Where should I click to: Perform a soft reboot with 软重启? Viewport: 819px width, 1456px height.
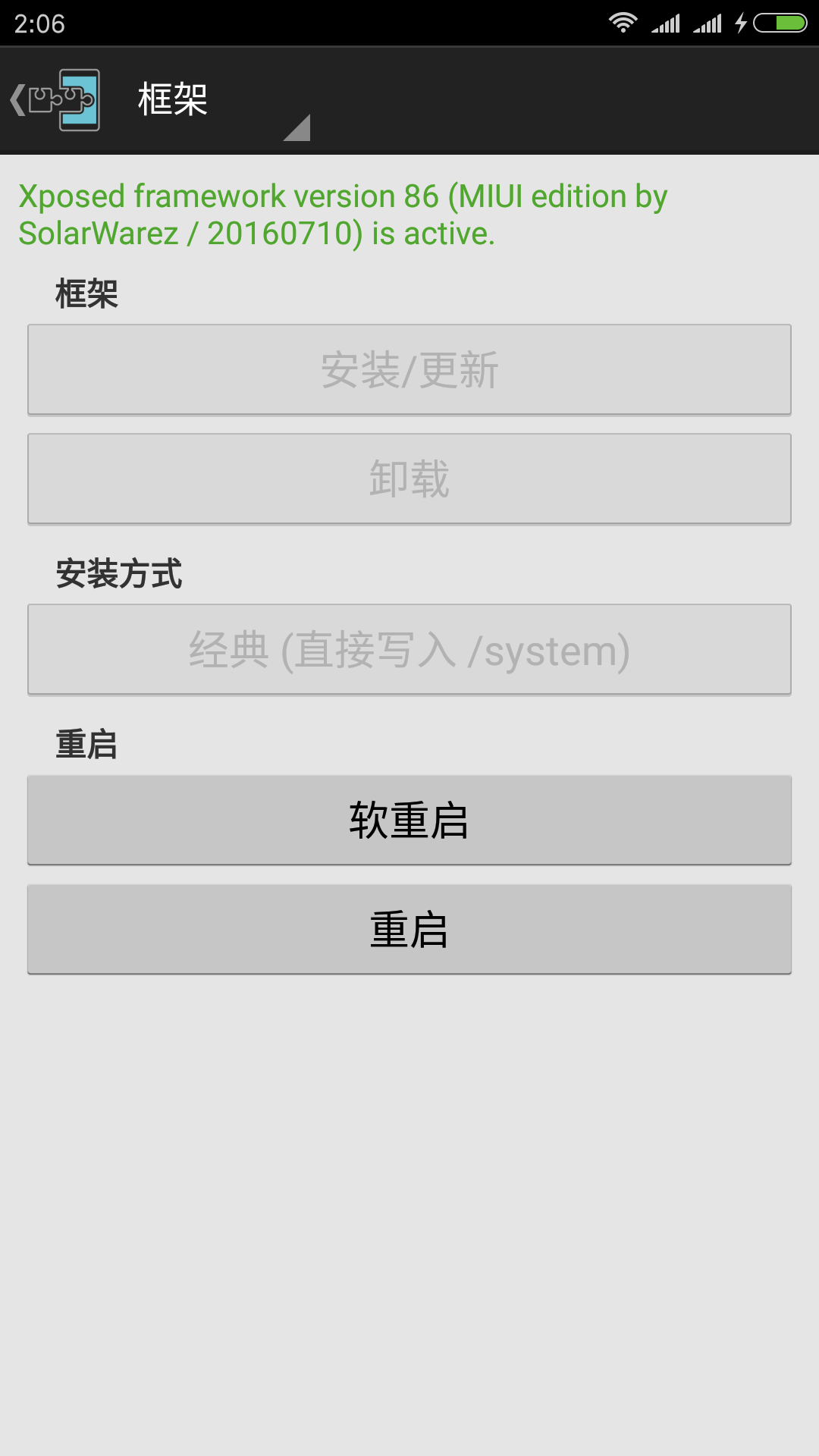[x=409, y=821]
